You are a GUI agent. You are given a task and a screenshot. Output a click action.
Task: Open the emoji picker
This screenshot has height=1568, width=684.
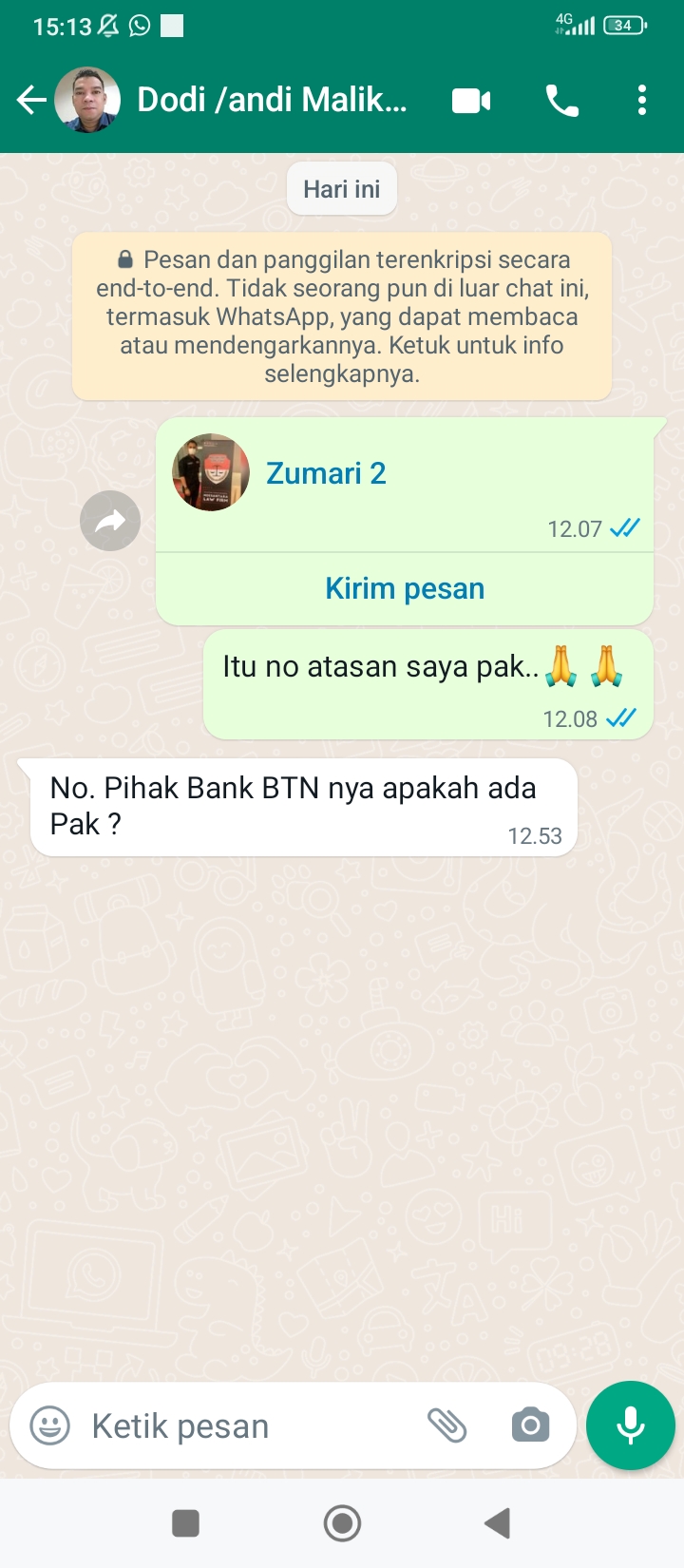49,1425
